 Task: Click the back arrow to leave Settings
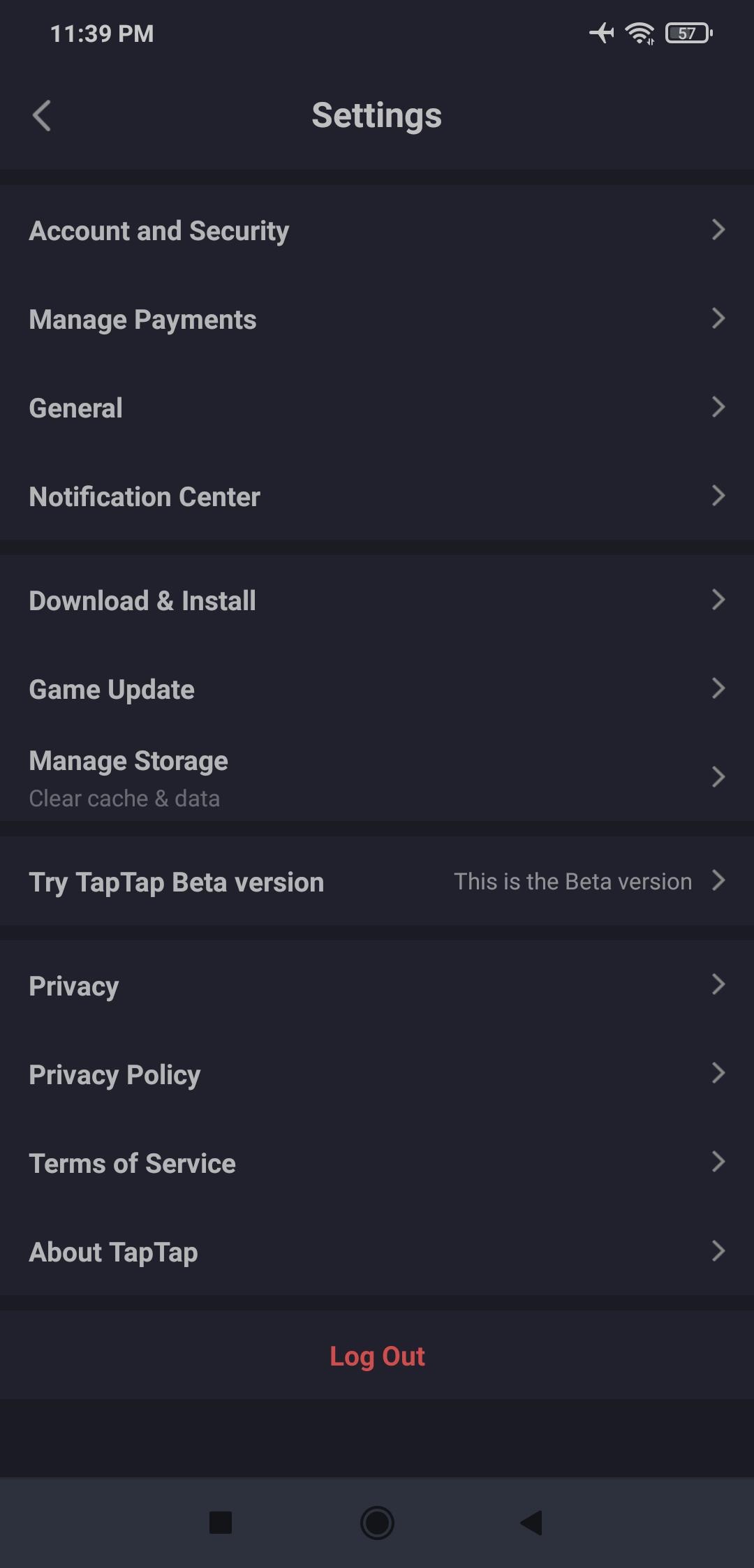(40, 115)
